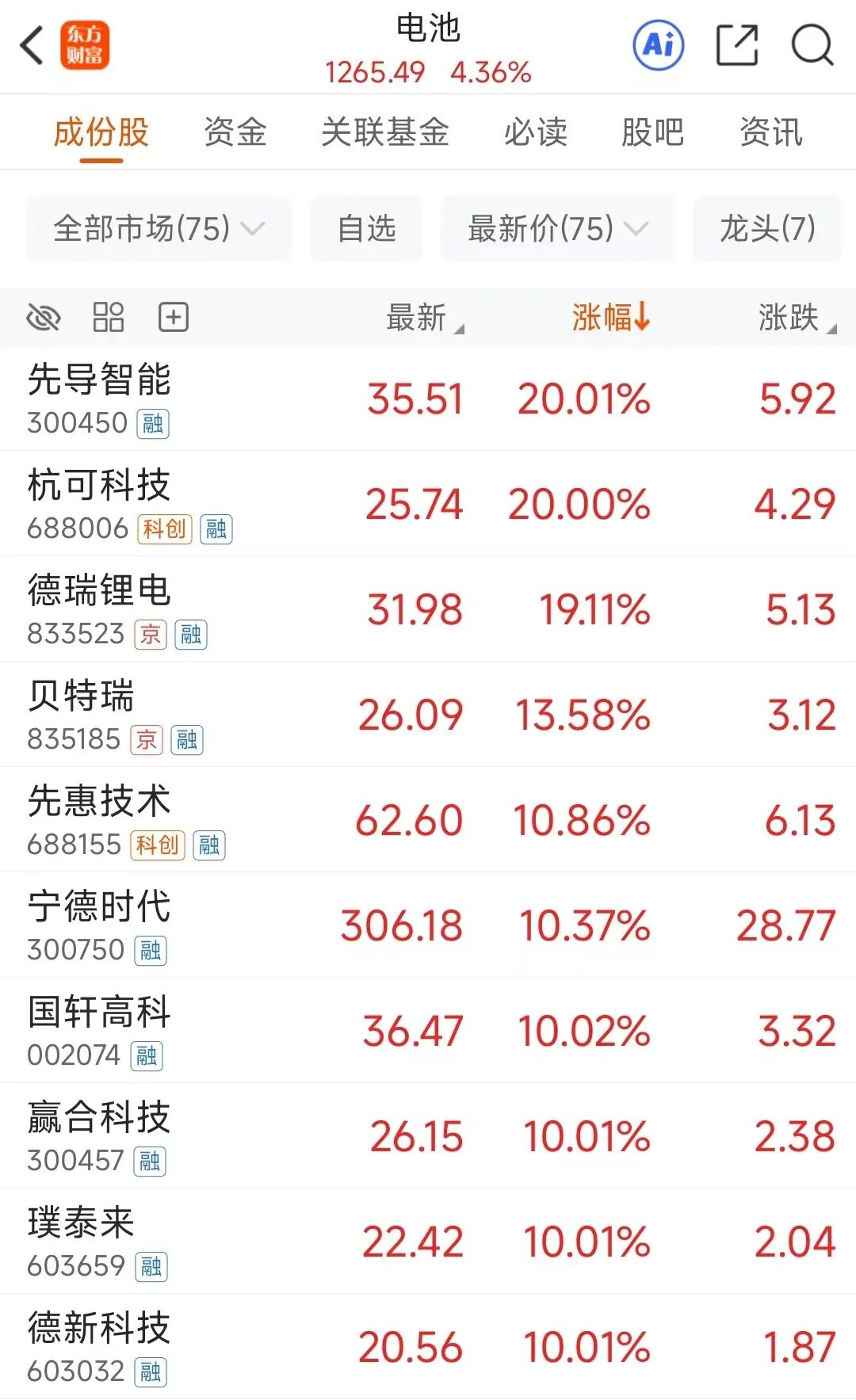This screenshot has width=856, height=1400.
Task: Open the 必读 tab
Action: (536, 132)
